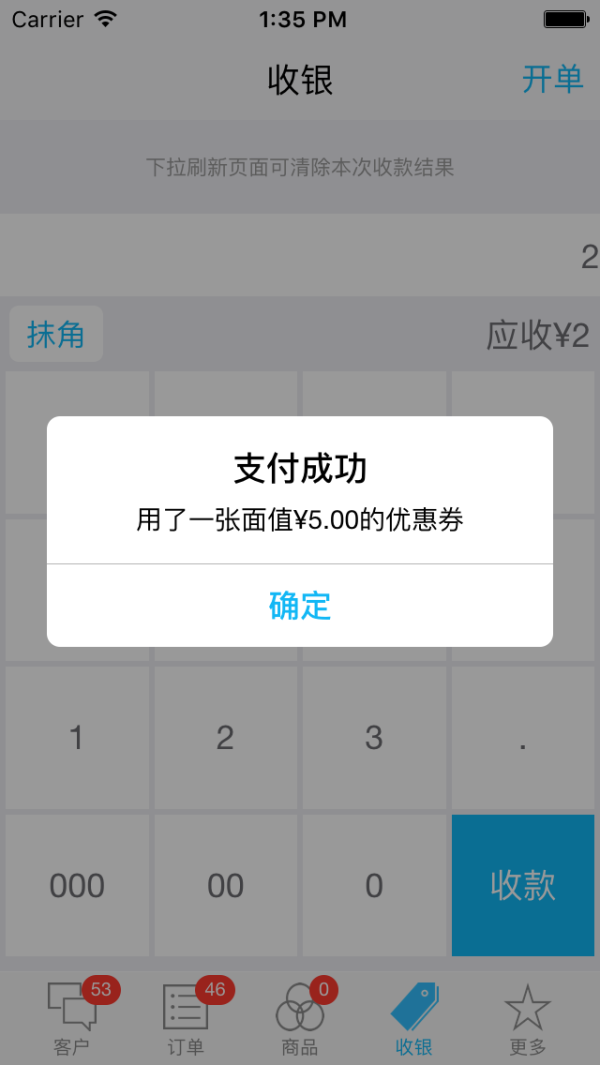Switch to the 订单 tab
Image resolution: width=600 pixels, height=1065 pixels.
click(x=186, y=1017)
